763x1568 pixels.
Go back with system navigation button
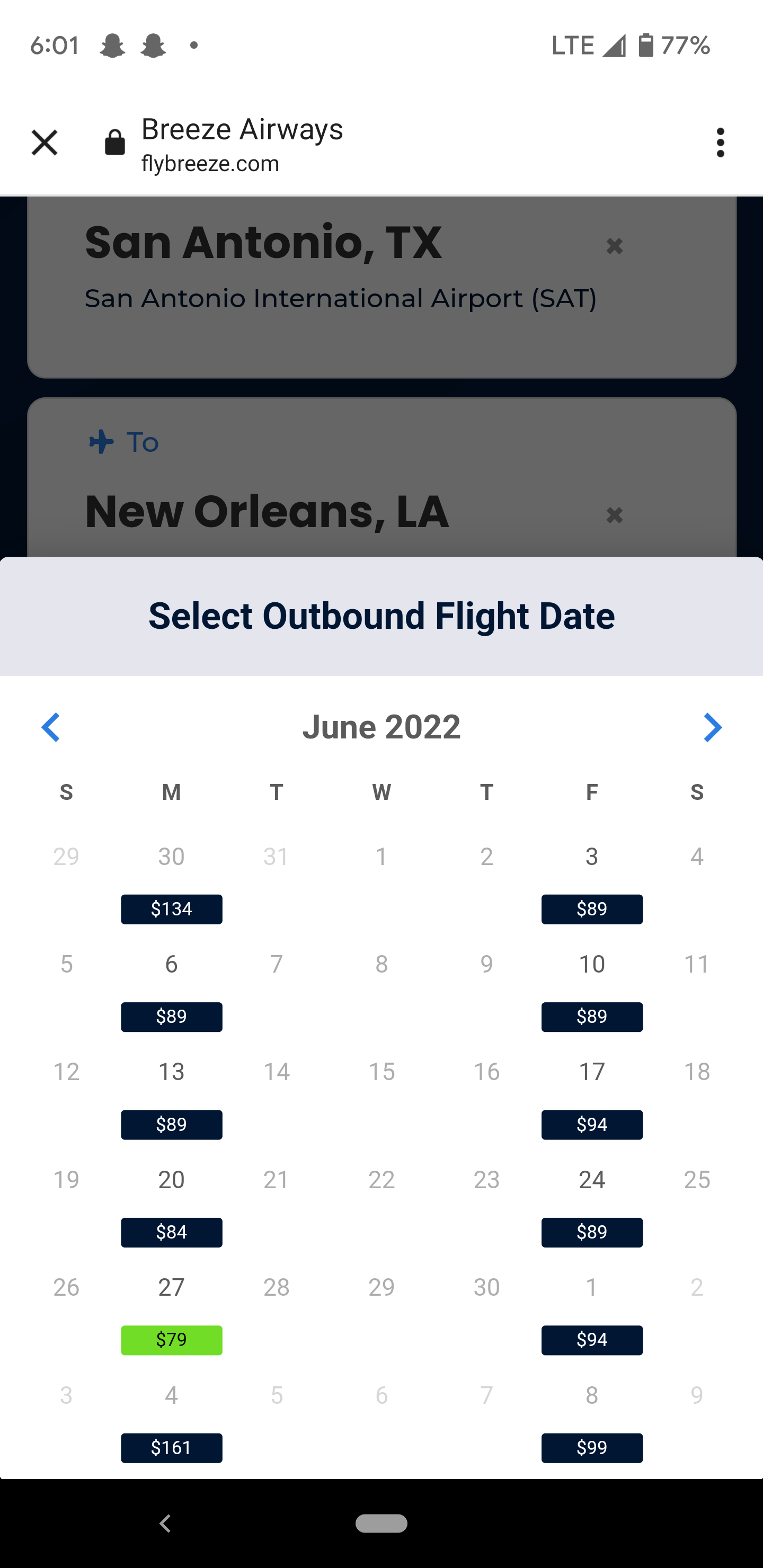pos(165,1524)
